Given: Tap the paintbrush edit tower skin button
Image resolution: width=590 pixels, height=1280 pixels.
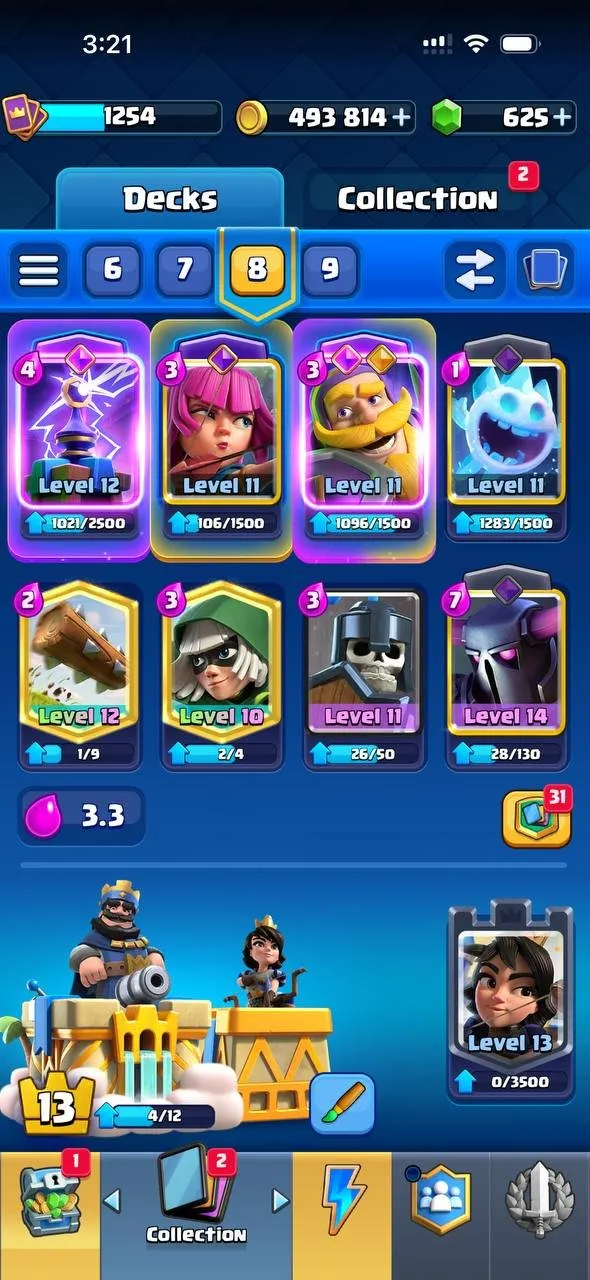Looking at the screenshot, I should coord(342,1104).
